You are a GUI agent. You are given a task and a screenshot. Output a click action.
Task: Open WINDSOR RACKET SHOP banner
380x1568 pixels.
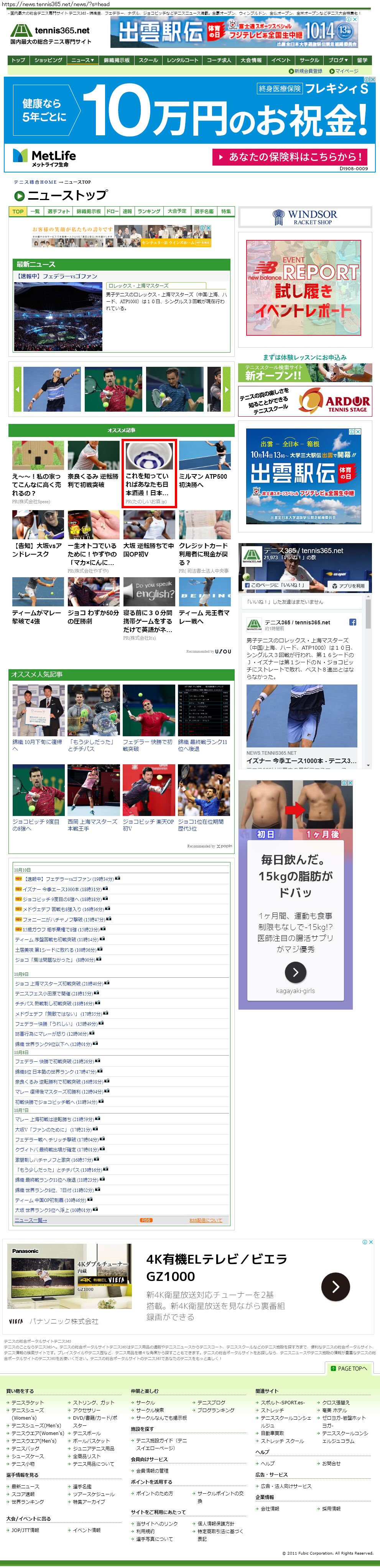point(304,217)
